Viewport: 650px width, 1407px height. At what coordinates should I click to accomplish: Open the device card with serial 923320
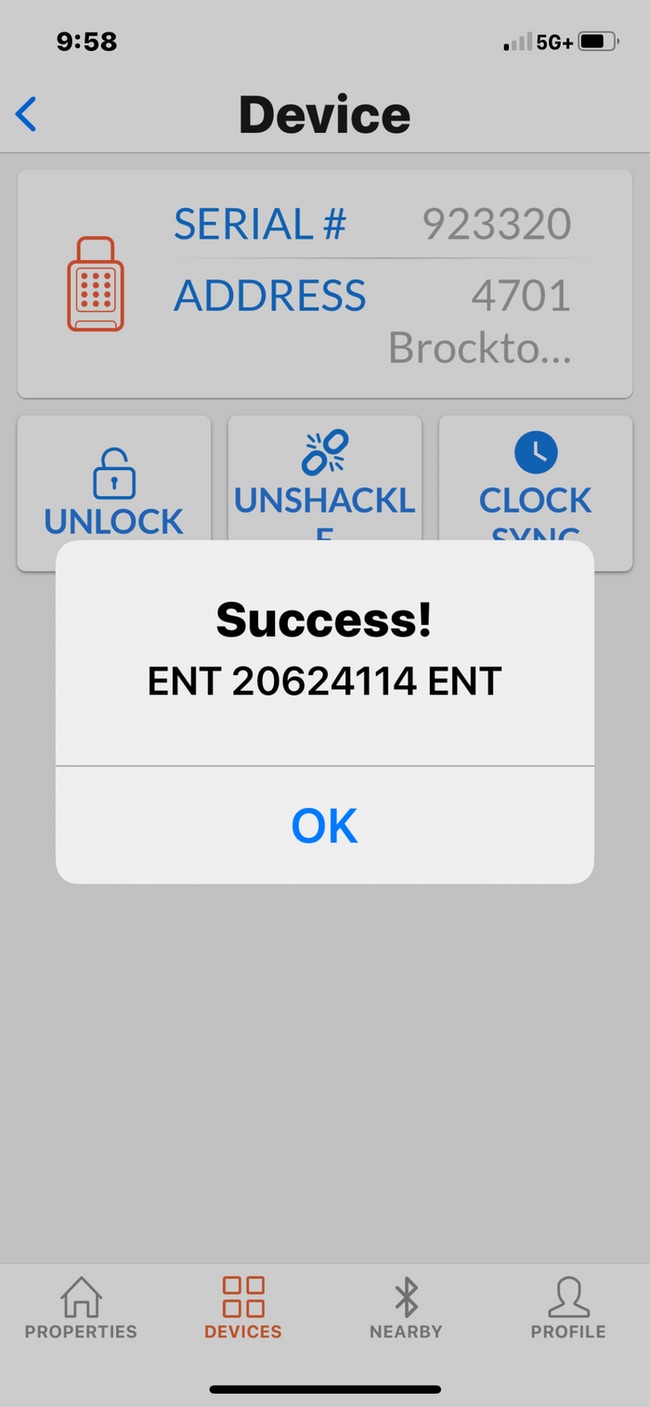coord(324,284)
